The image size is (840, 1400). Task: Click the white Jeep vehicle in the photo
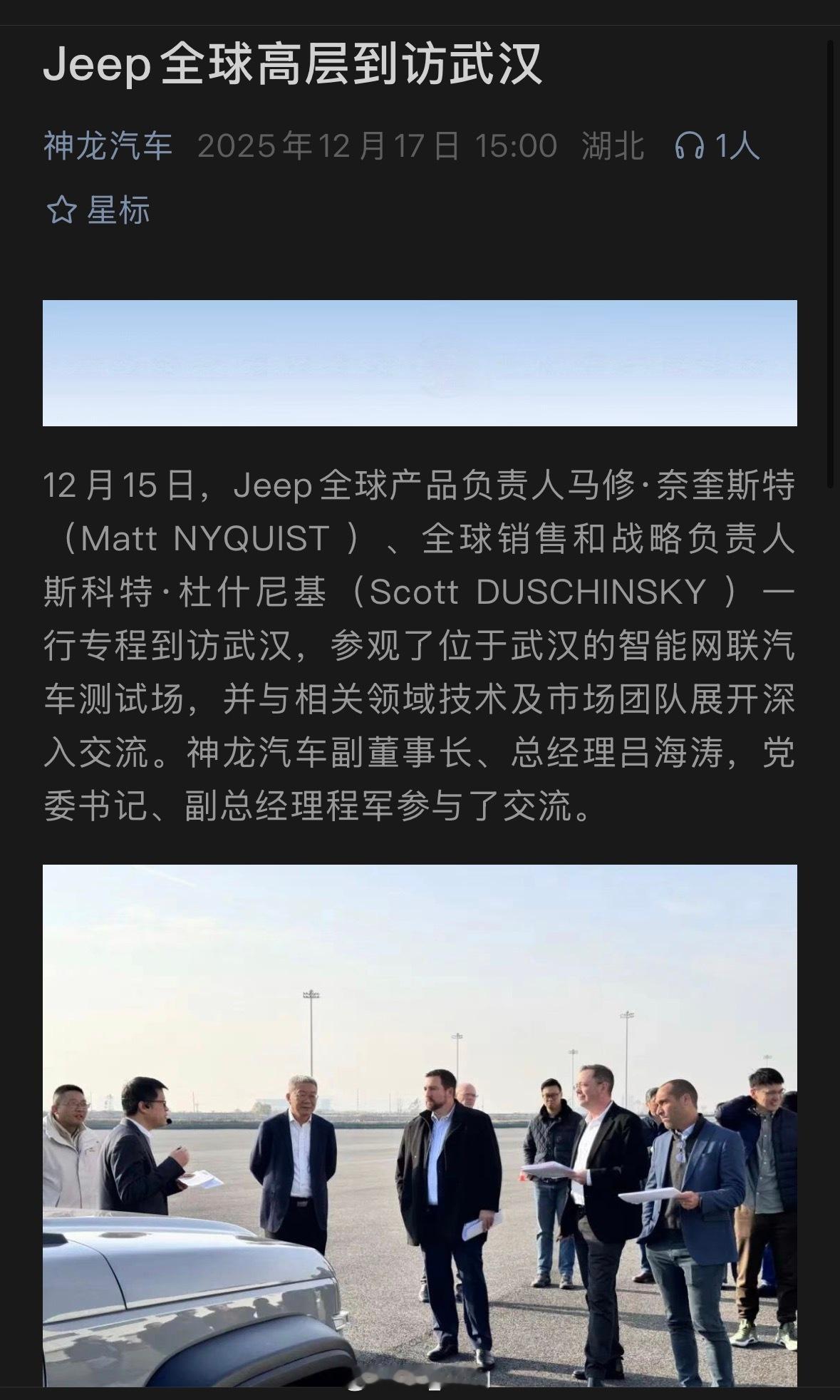(178, 1297)
